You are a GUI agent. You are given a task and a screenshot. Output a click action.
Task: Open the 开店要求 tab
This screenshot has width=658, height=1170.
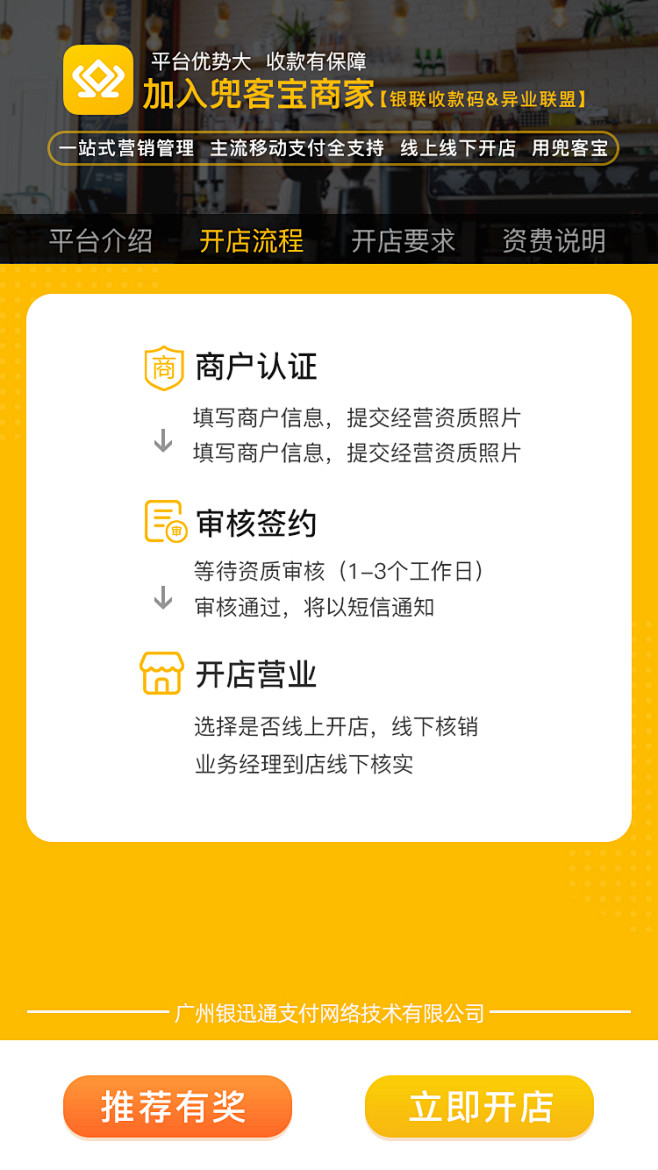tap(403, 241)
